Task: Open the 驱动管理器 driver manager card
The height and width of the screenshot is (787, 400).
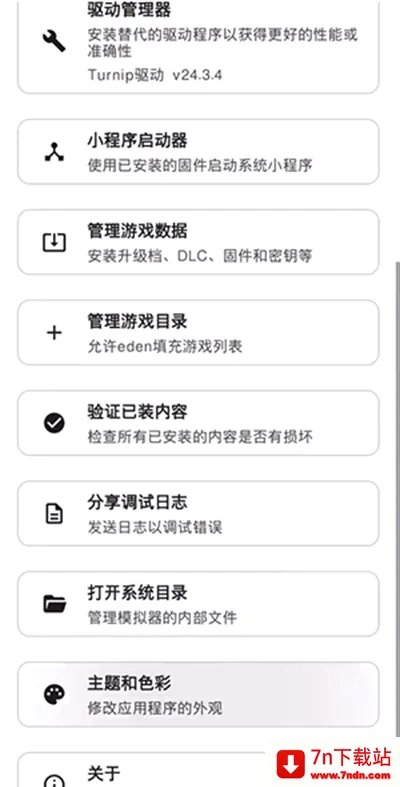Action: coord(198,46)
